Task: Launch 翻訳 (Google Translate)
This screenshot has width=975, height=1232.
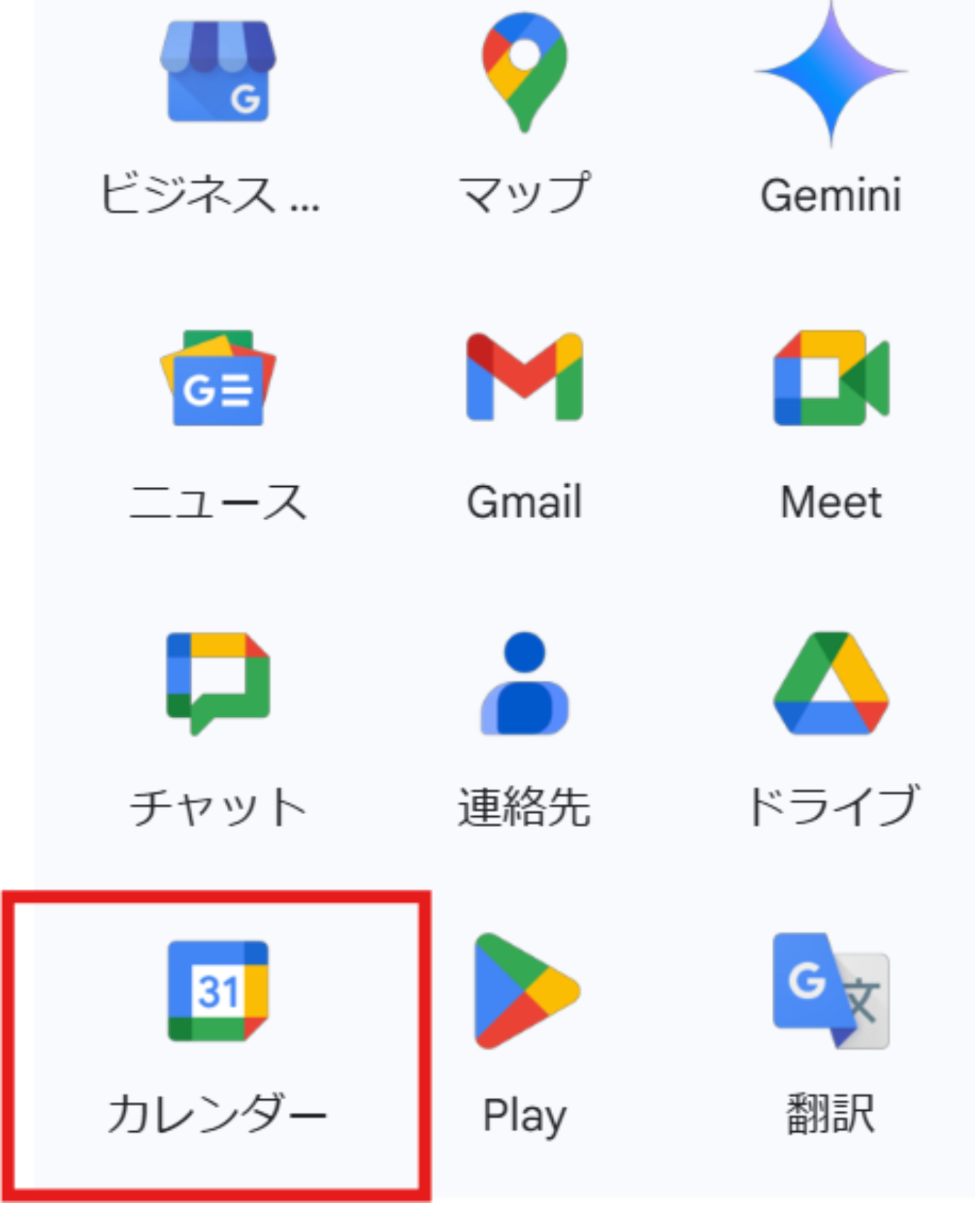Action: [831, 991]
